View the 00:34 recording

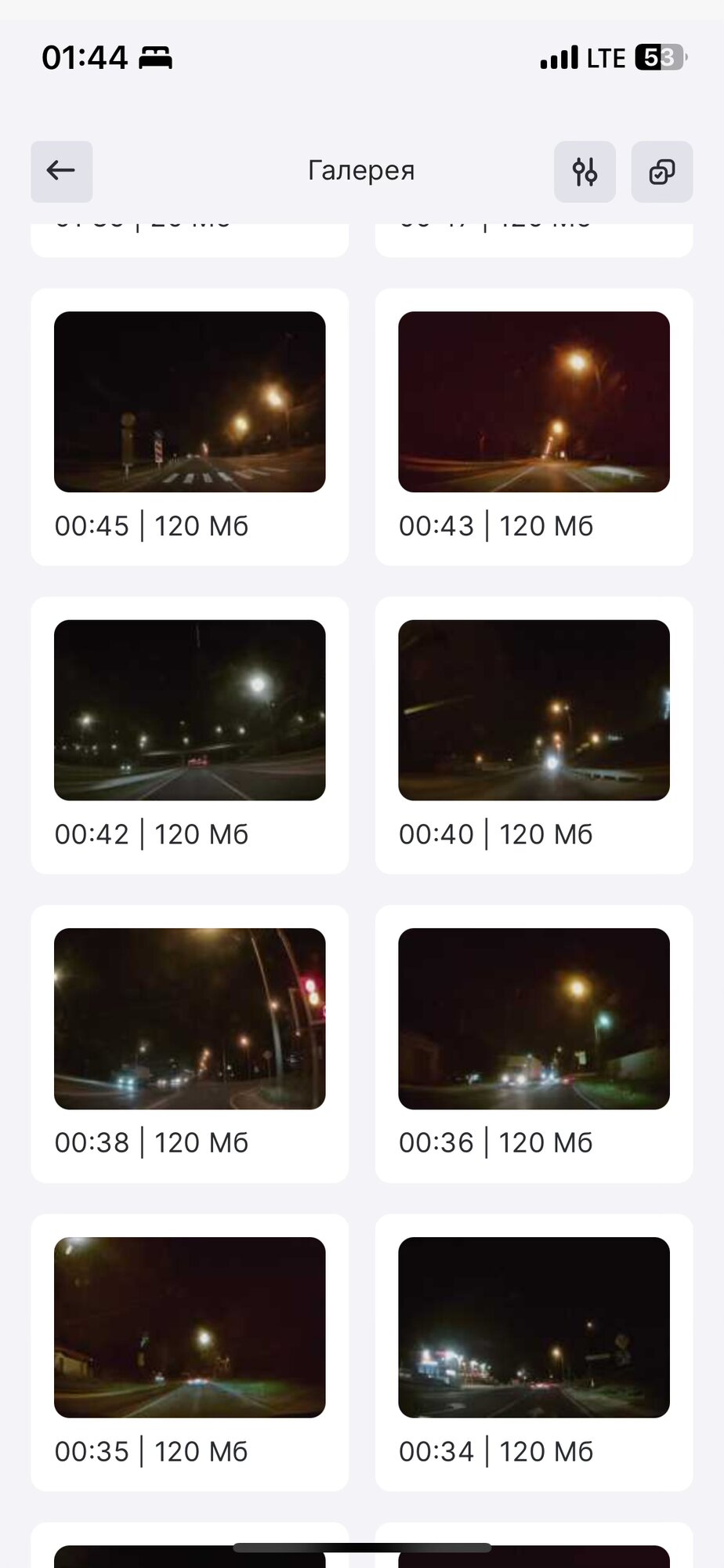tap(534, 1327)
